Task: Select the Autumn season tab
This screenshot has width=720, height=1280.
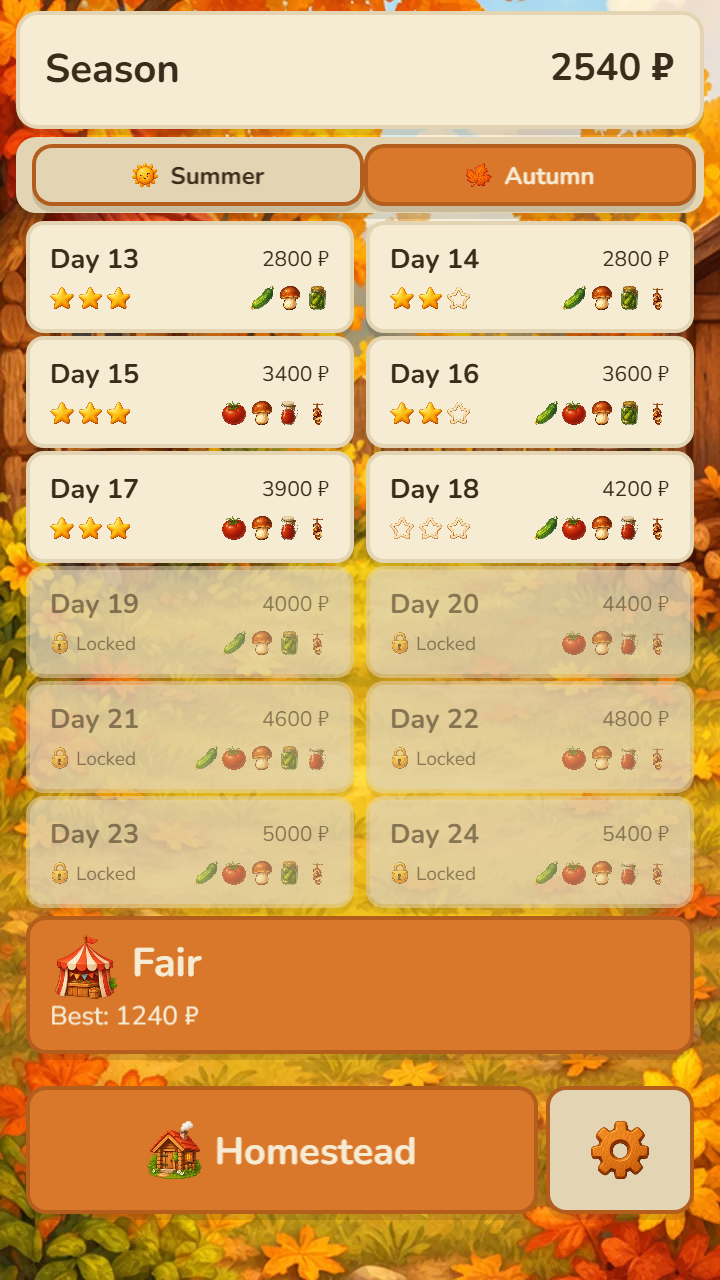Action: [530, 175]
